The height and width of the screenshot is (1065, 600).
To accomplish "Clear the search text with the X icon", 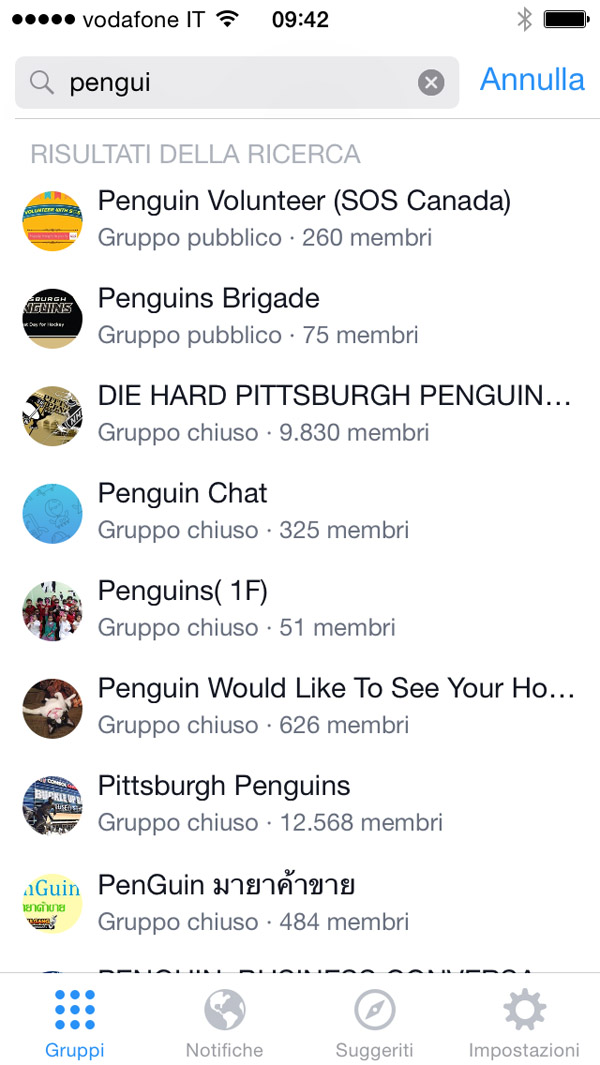I will tap(431, 82).
